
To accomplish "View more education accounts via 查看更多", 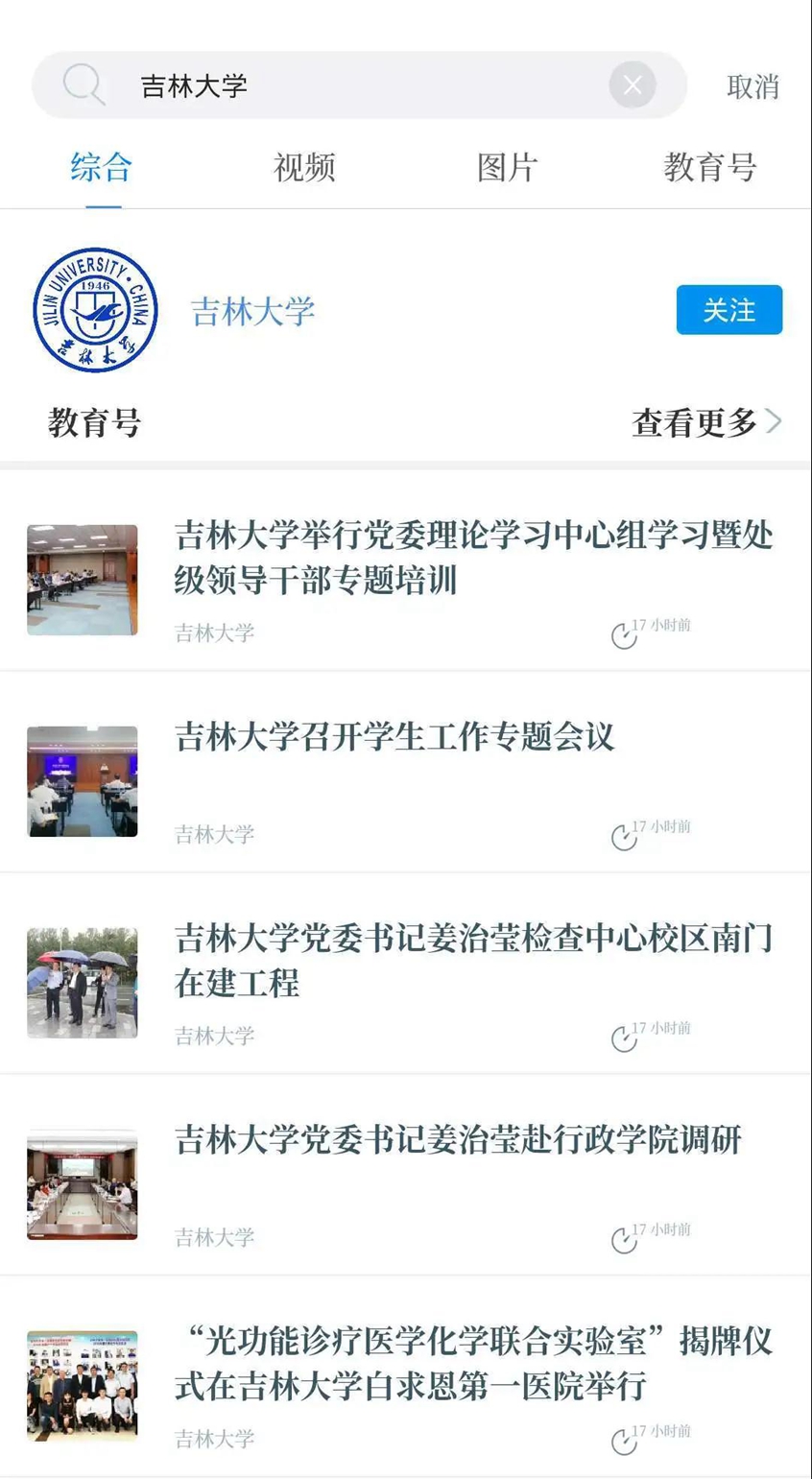I will click(x=705, y=422).
